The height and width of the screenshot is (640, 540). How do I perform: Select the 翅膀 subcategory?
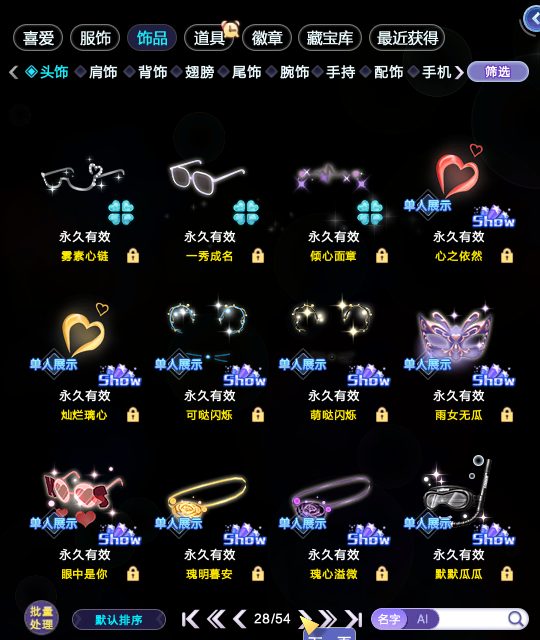pos(199,72)
